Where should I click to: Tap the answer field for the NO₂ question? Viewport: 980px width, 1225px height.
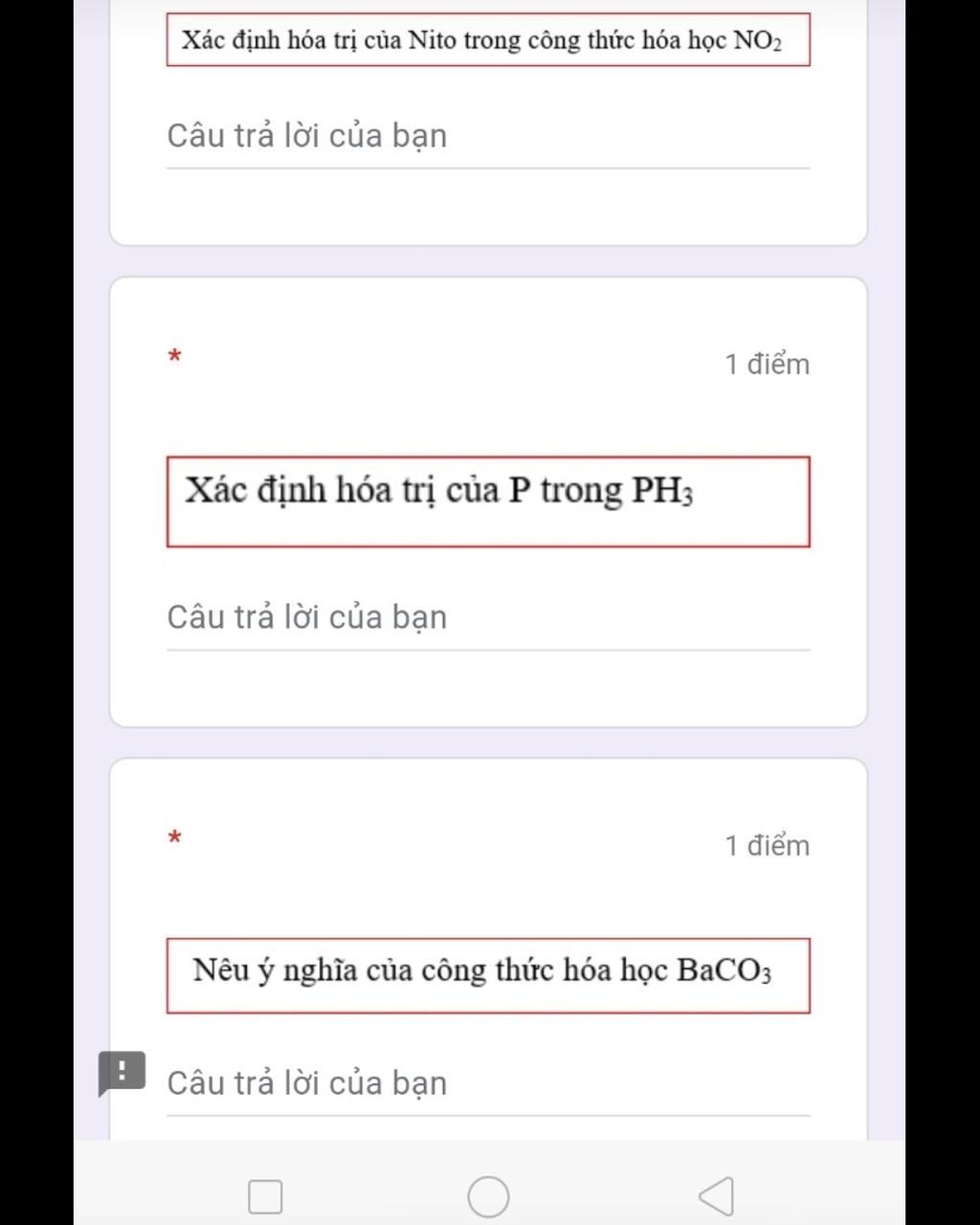coord(488,137)
